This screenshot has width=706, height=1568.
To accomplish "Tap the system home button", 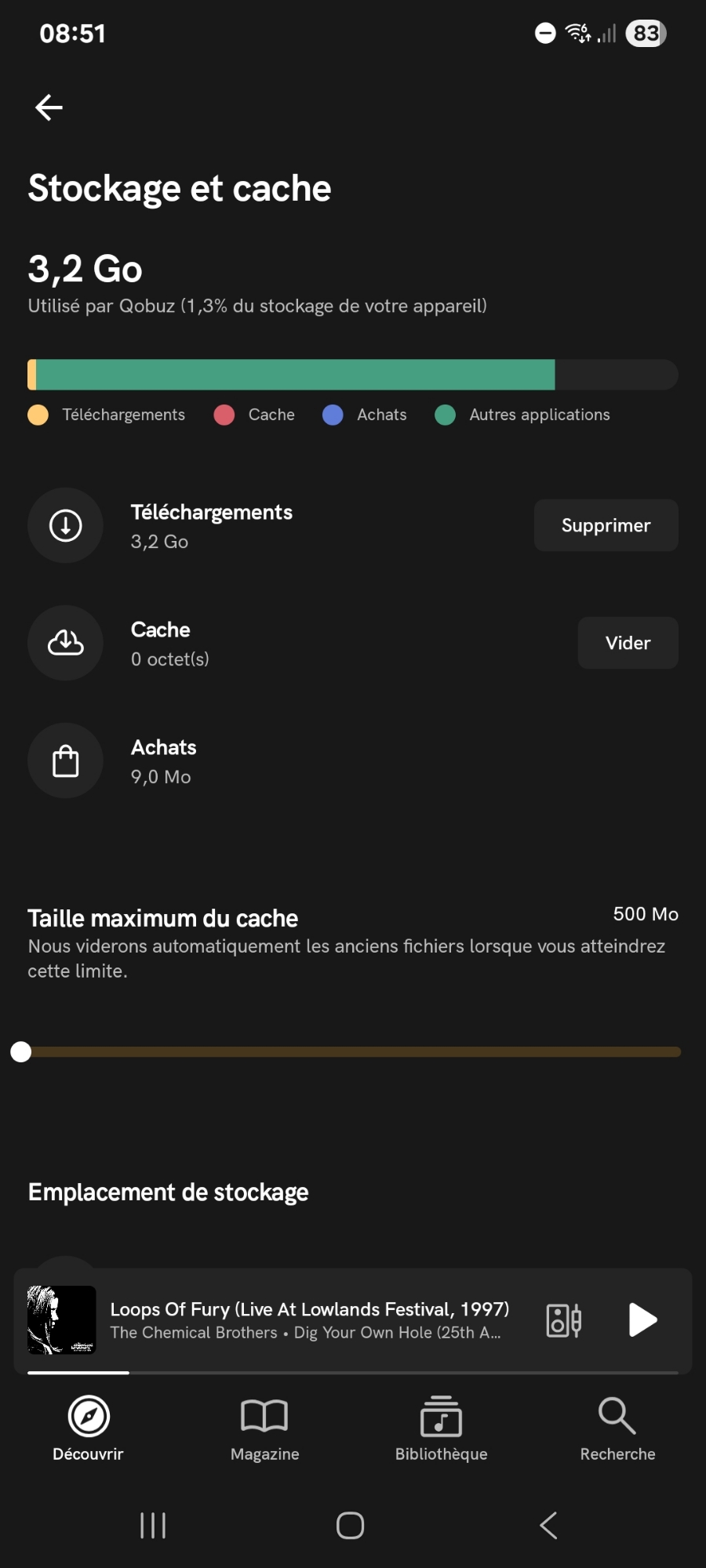I will [x=350, y=1526].
